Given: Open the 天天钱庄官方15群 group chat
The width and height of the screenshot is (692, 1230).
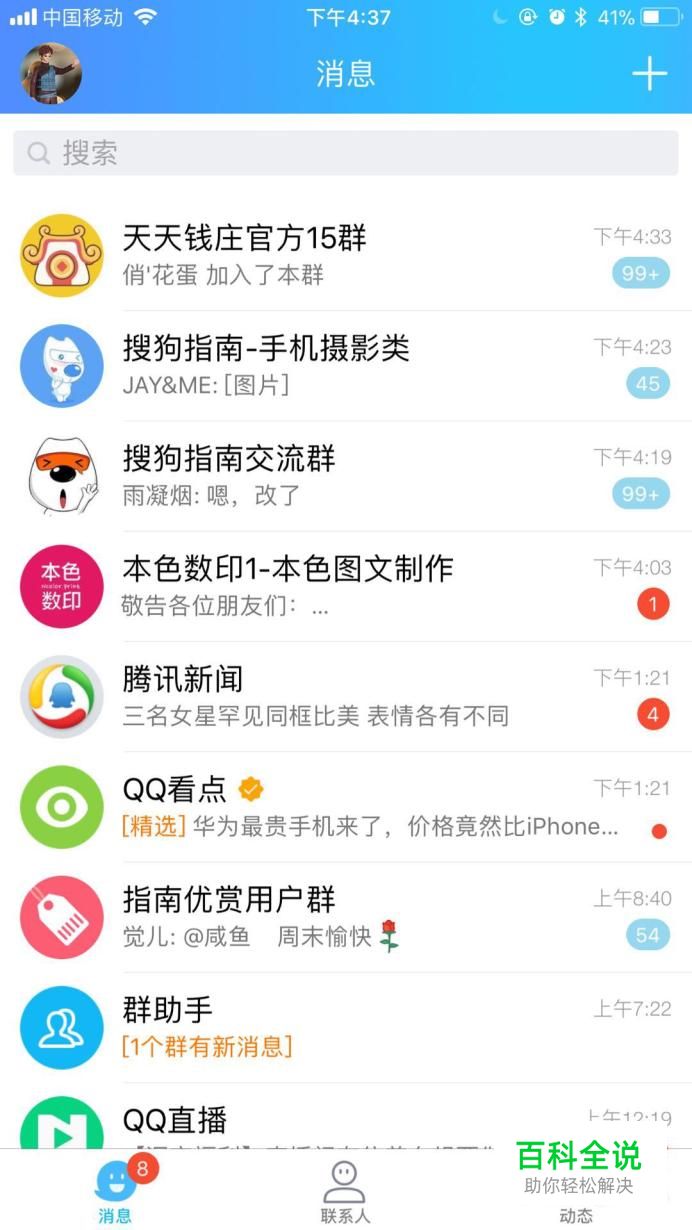Looking at the screenshot, I should 346,256.
